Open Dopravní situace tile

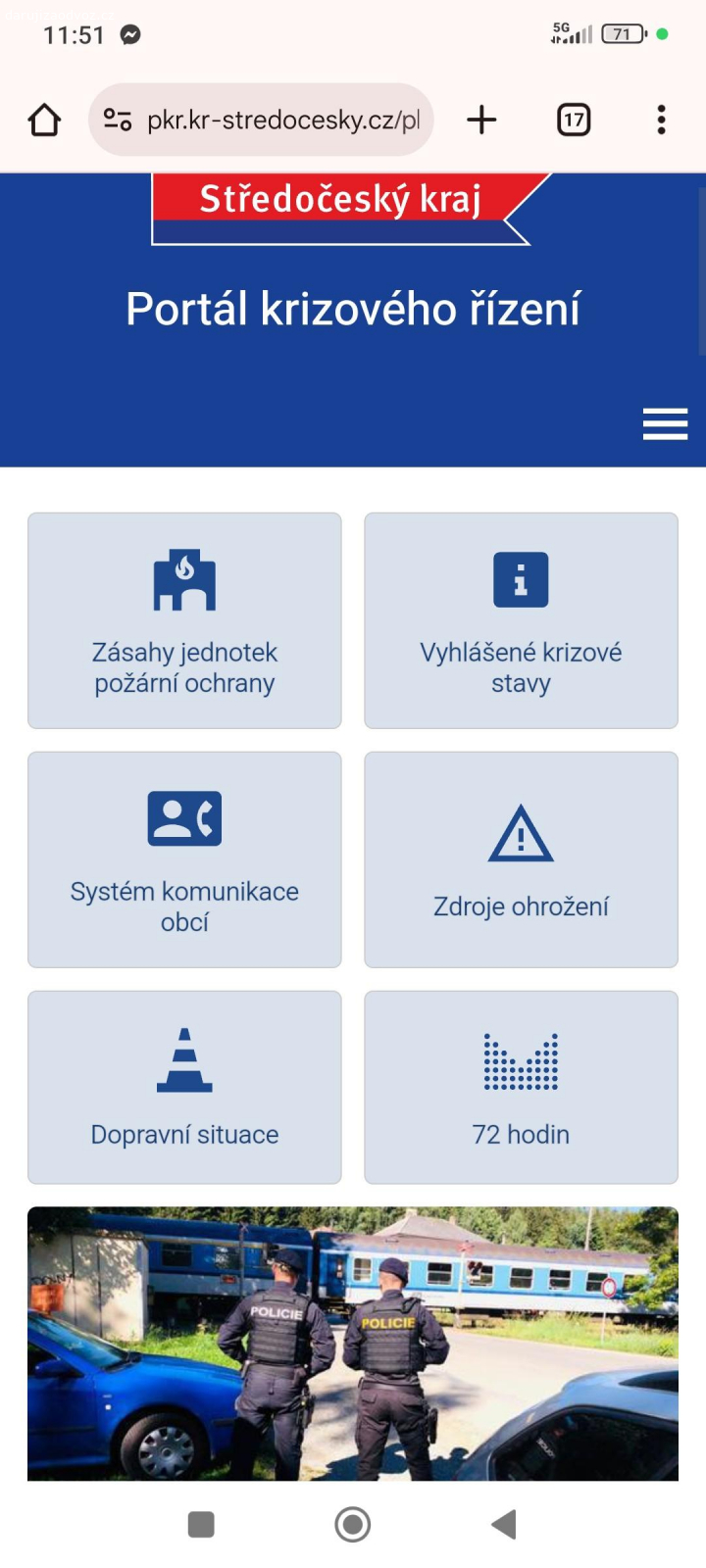pos(184,1087)
